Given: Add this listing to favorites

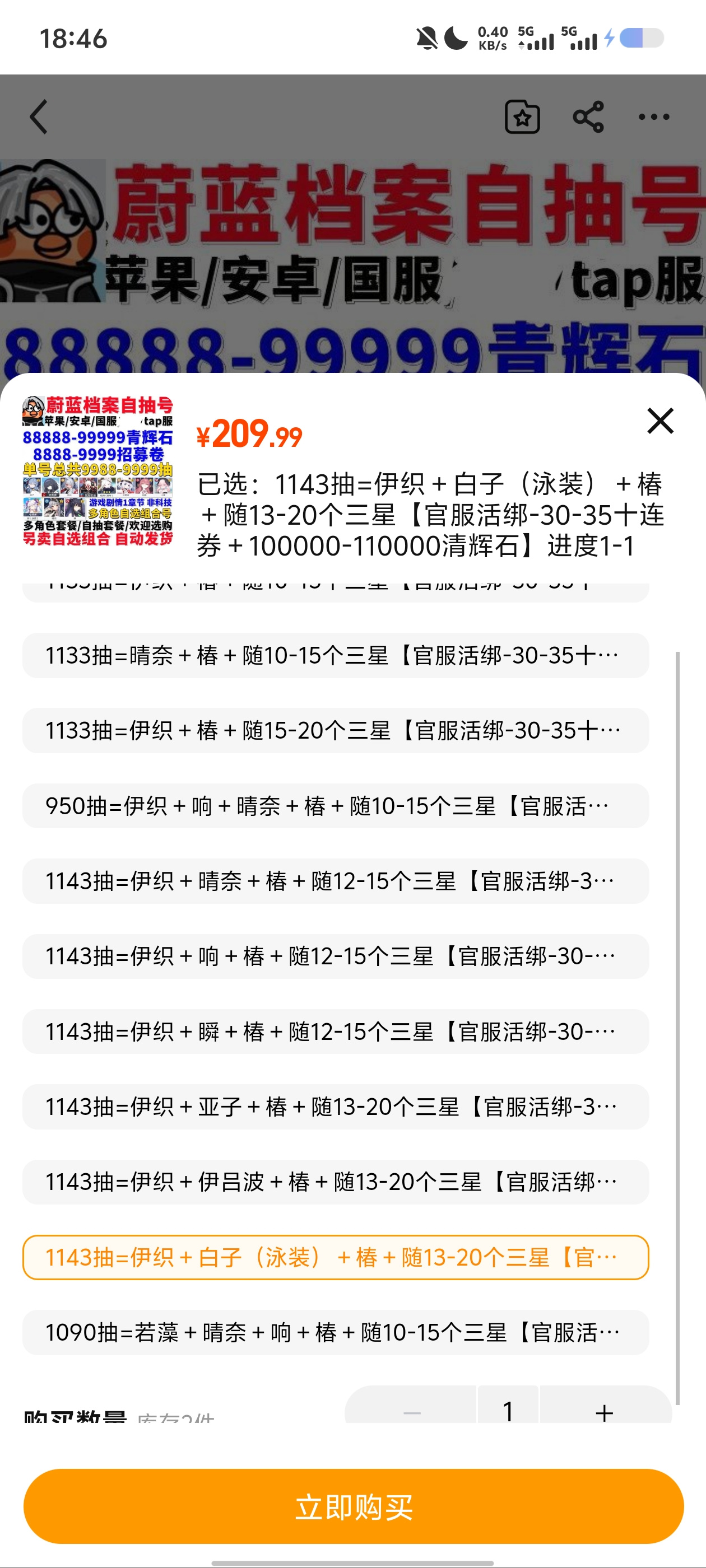Looking at the screenshot, I should click(522, 117).
